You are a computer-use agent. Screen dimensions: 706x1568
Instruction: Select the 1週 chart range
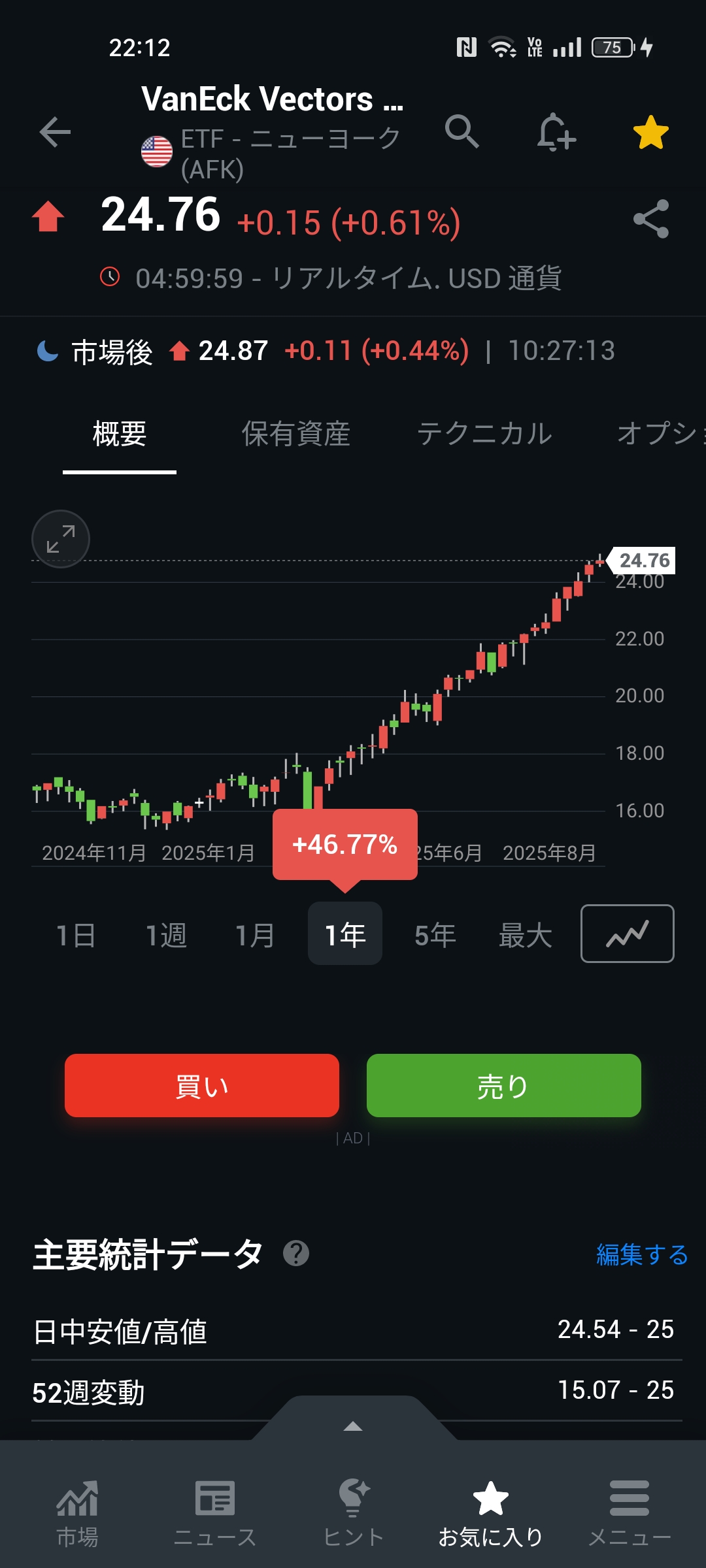[x=166, y=935]
